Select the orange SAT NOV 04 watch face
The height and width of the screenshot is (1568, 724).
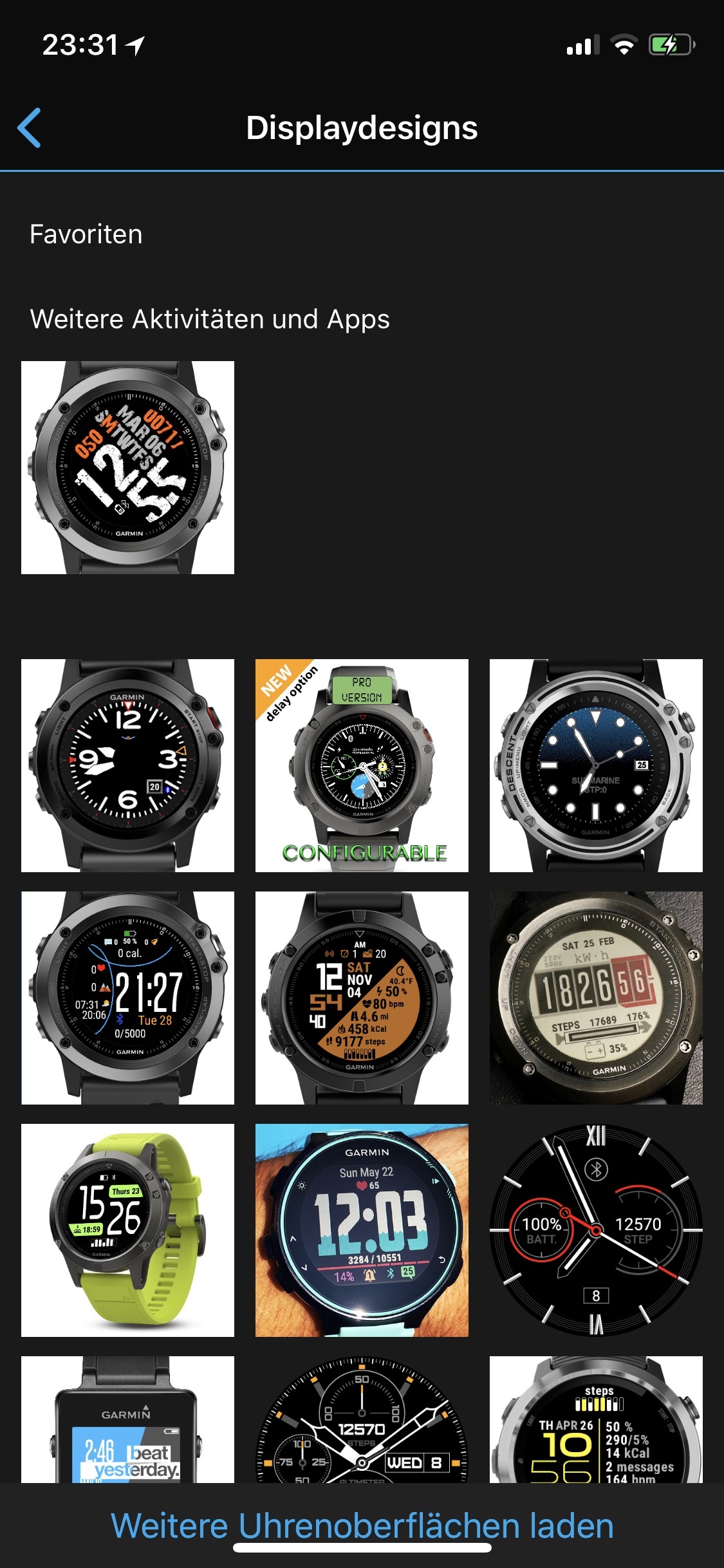click(362, 998)
